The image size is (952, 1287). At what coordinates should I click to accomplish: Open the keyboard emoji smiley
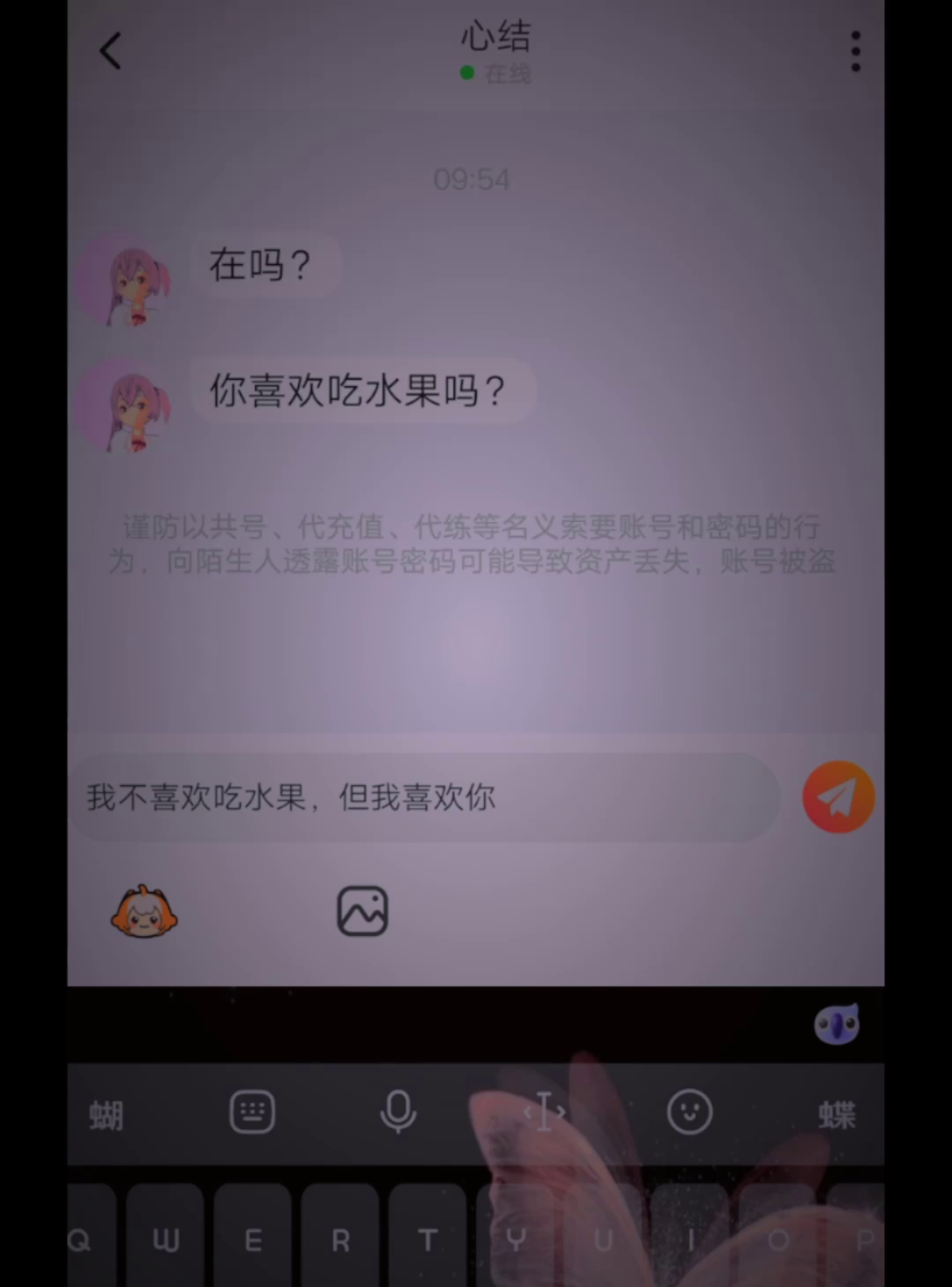click(x=689, y=1112)
